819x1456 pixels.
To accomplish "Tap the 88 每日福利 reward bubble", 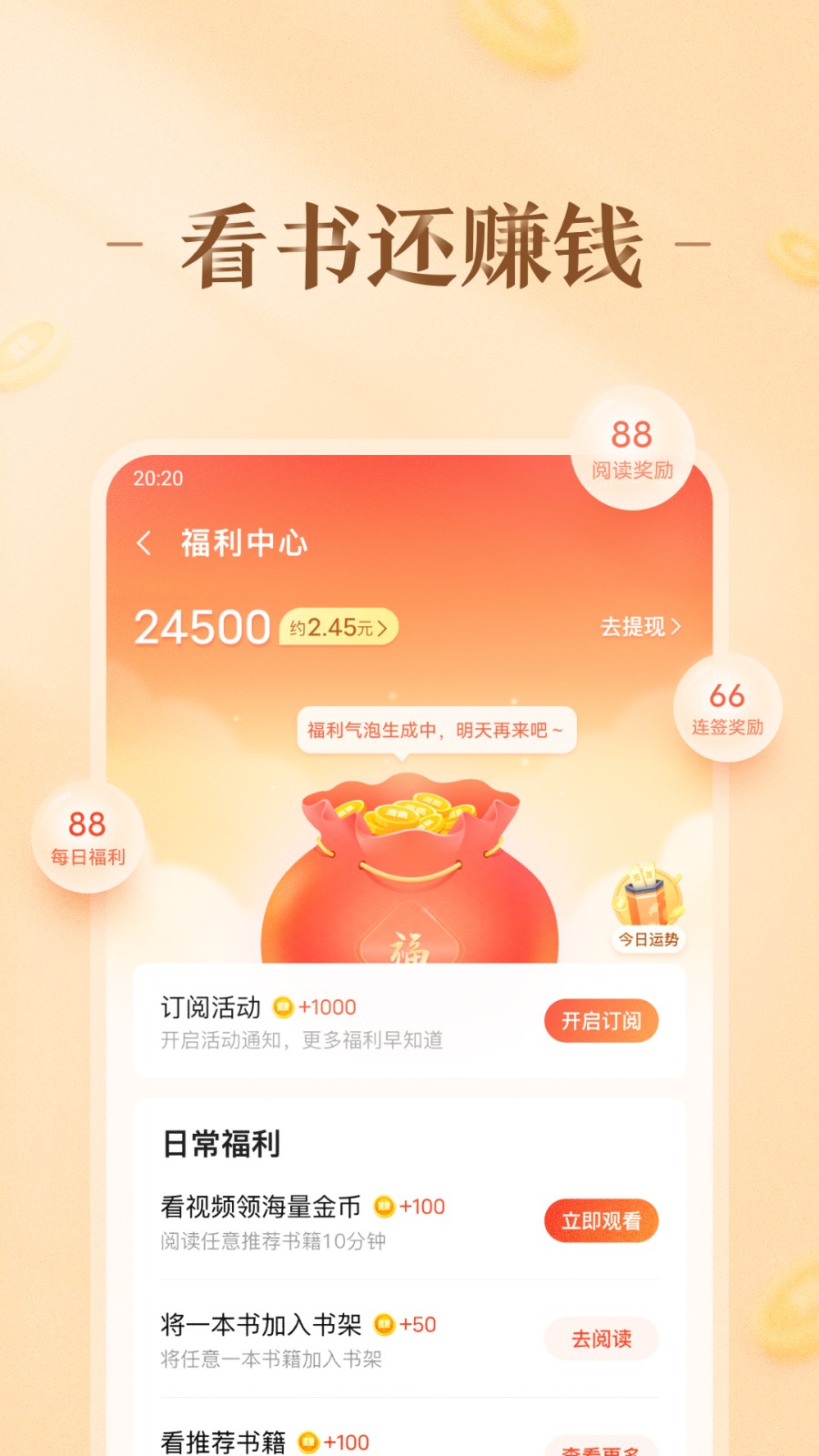I will (86, 837).
